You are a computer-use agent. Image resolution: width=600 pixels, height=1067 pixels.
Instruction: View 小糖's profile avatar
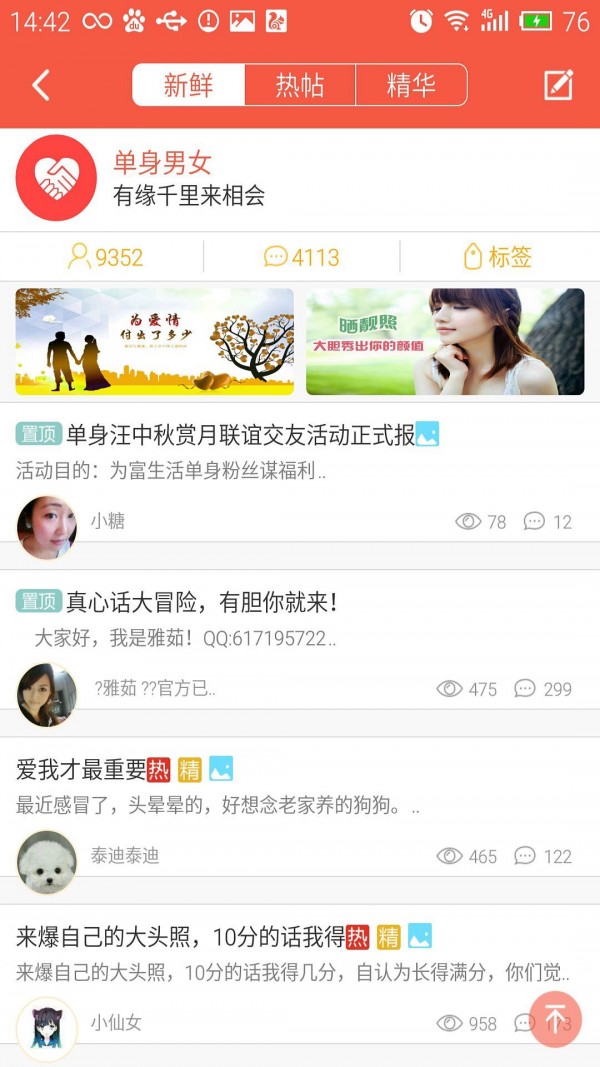coord(47,526)
